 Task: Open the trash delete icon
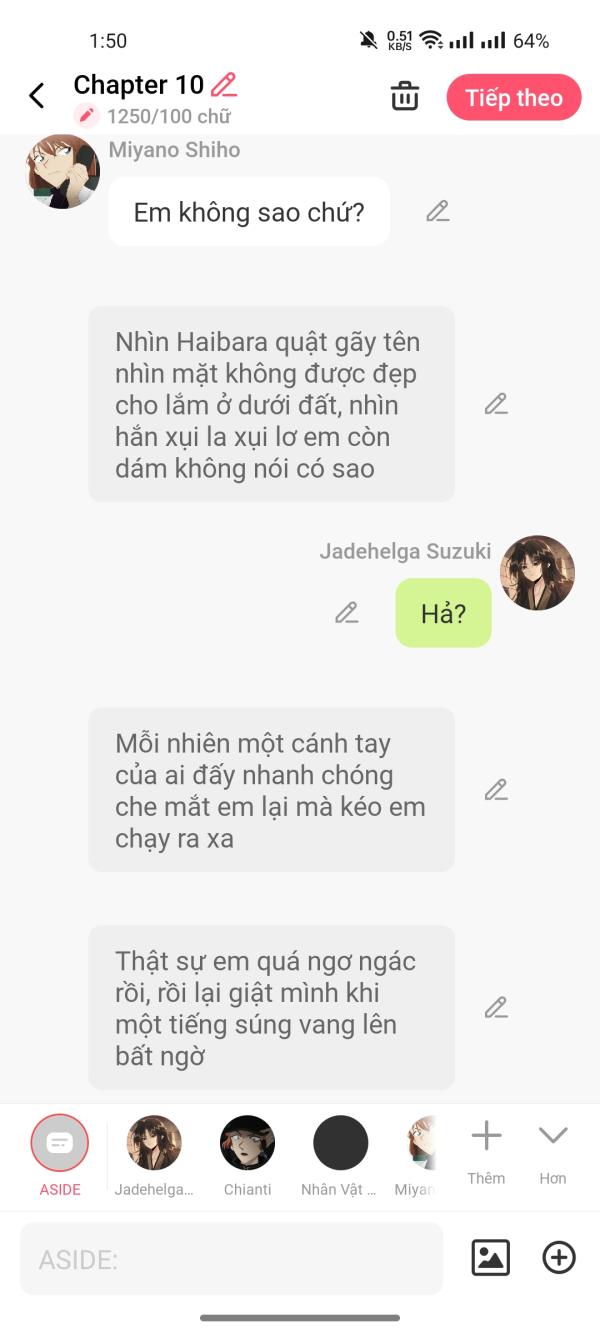[x=405, y=97]
